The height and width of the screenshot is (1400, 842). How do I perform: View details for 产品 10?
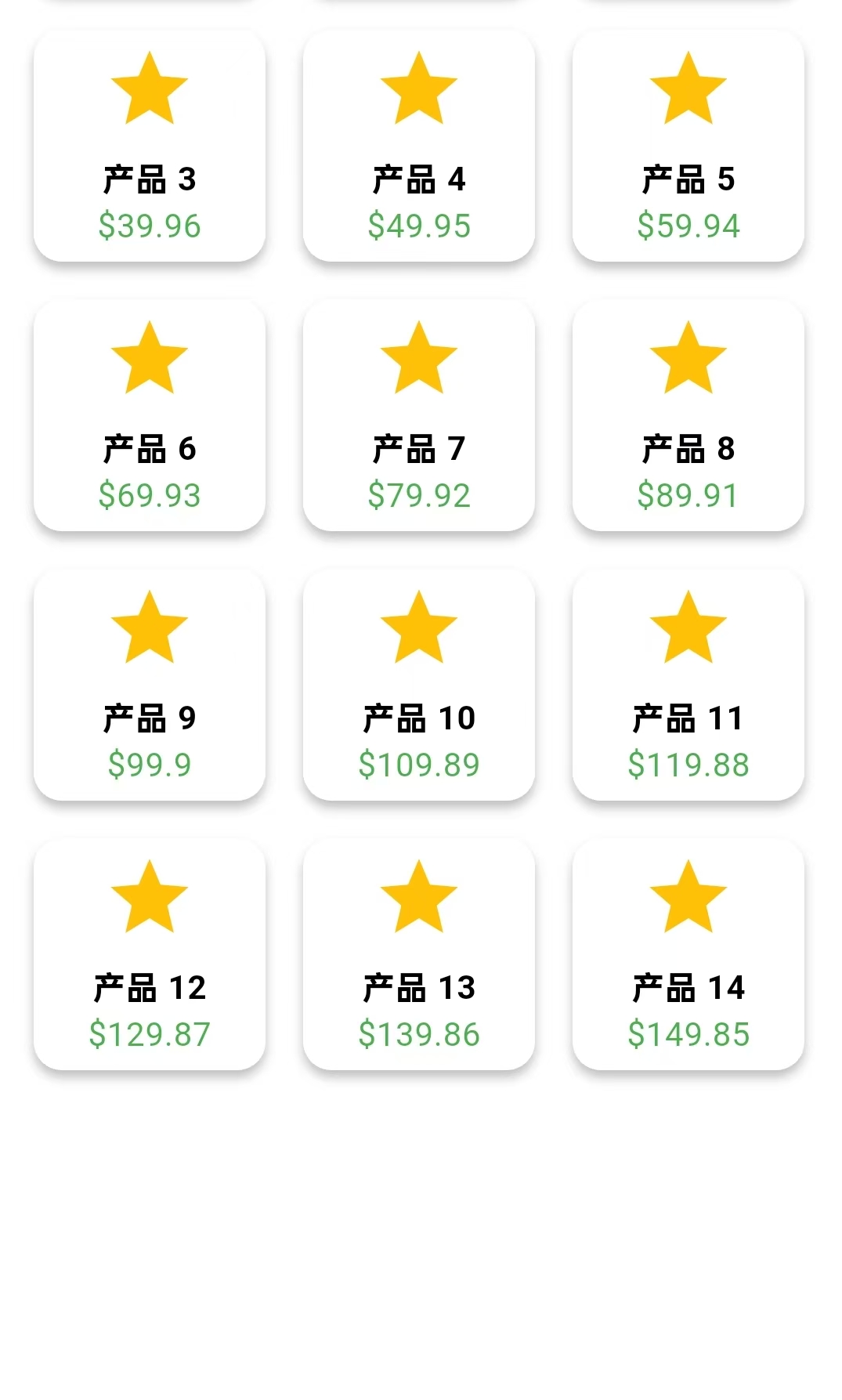(418, 686)
